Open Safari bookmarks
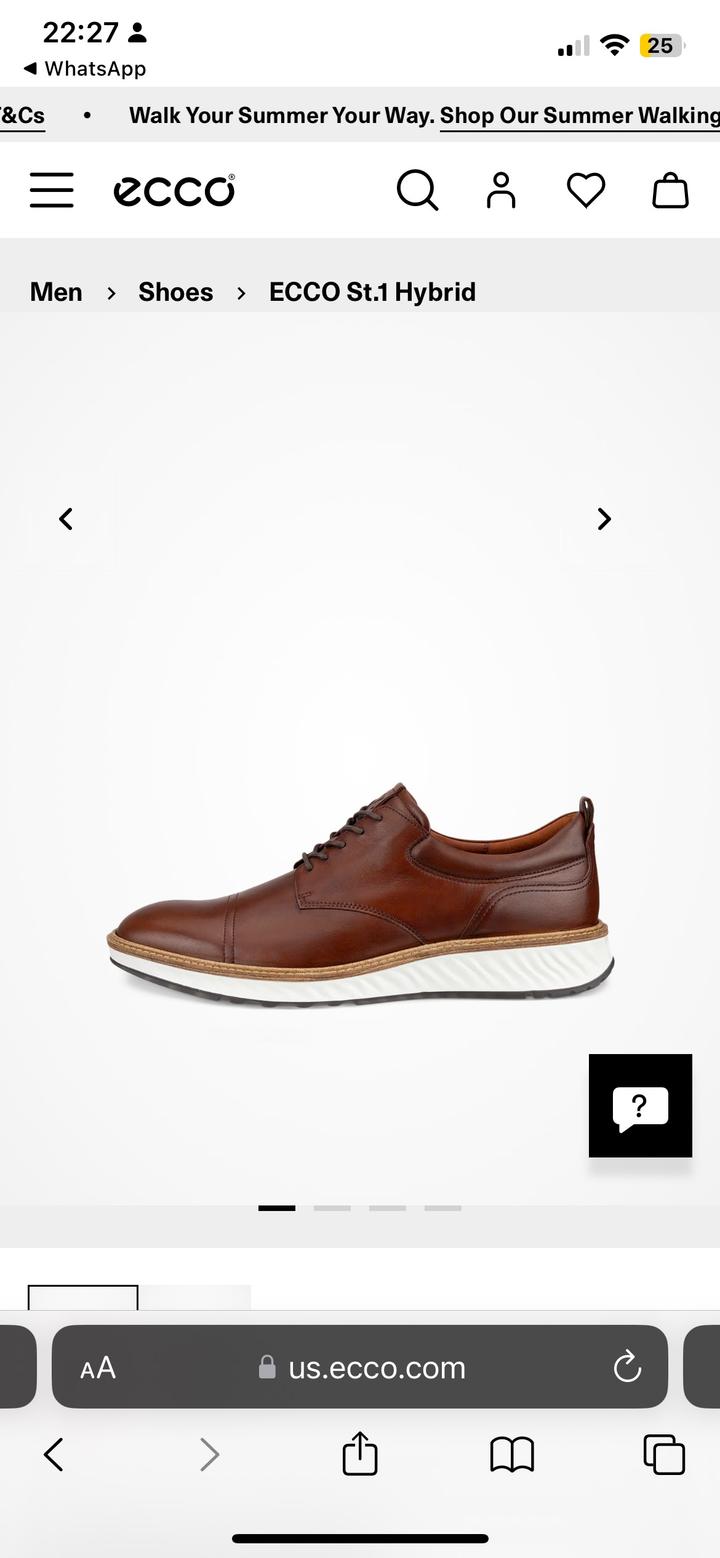 pyautogui.click(x=512, y=1455)
